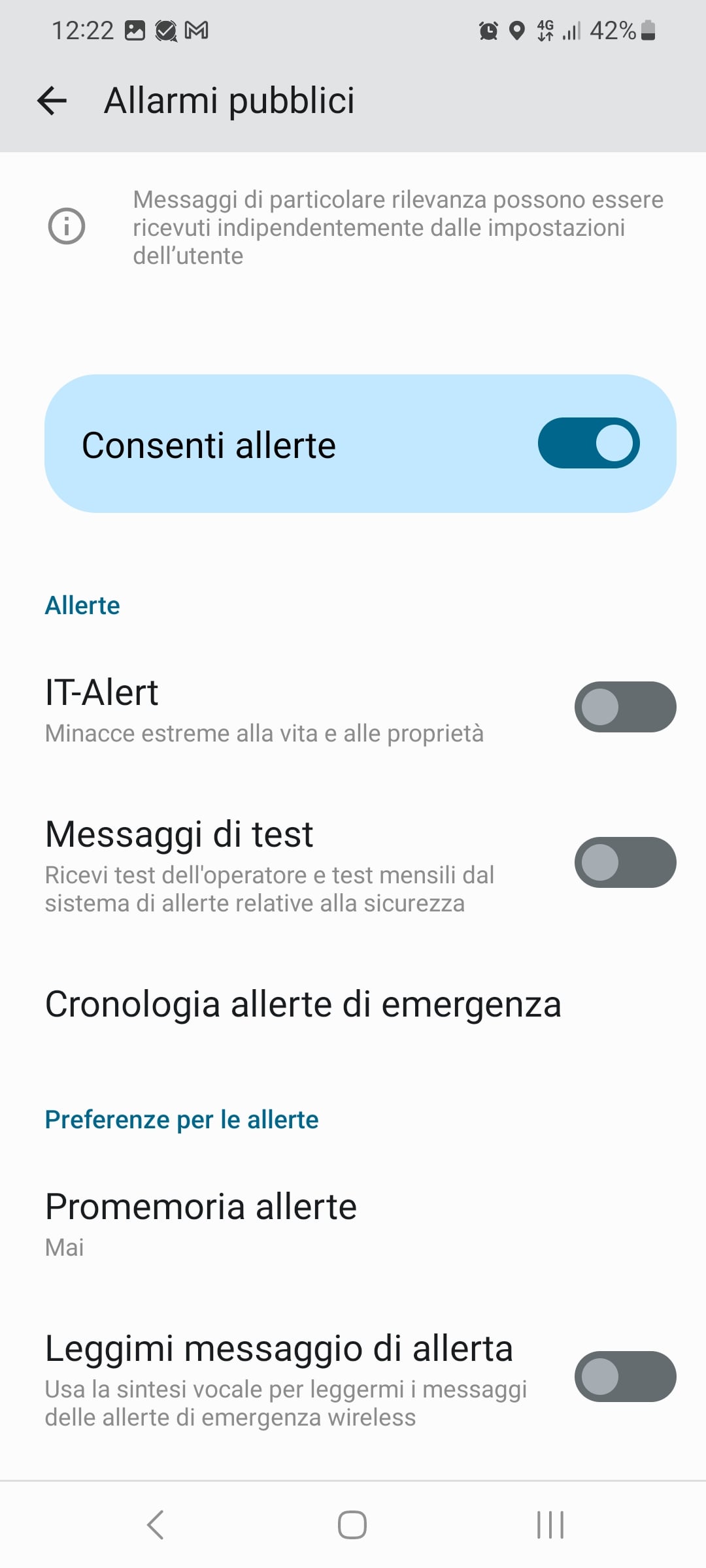Image resolution: width=706 pixels, height=1568 pixels.
Task: Turn off the Consenti allerte switch
Action: pos(588,443)
